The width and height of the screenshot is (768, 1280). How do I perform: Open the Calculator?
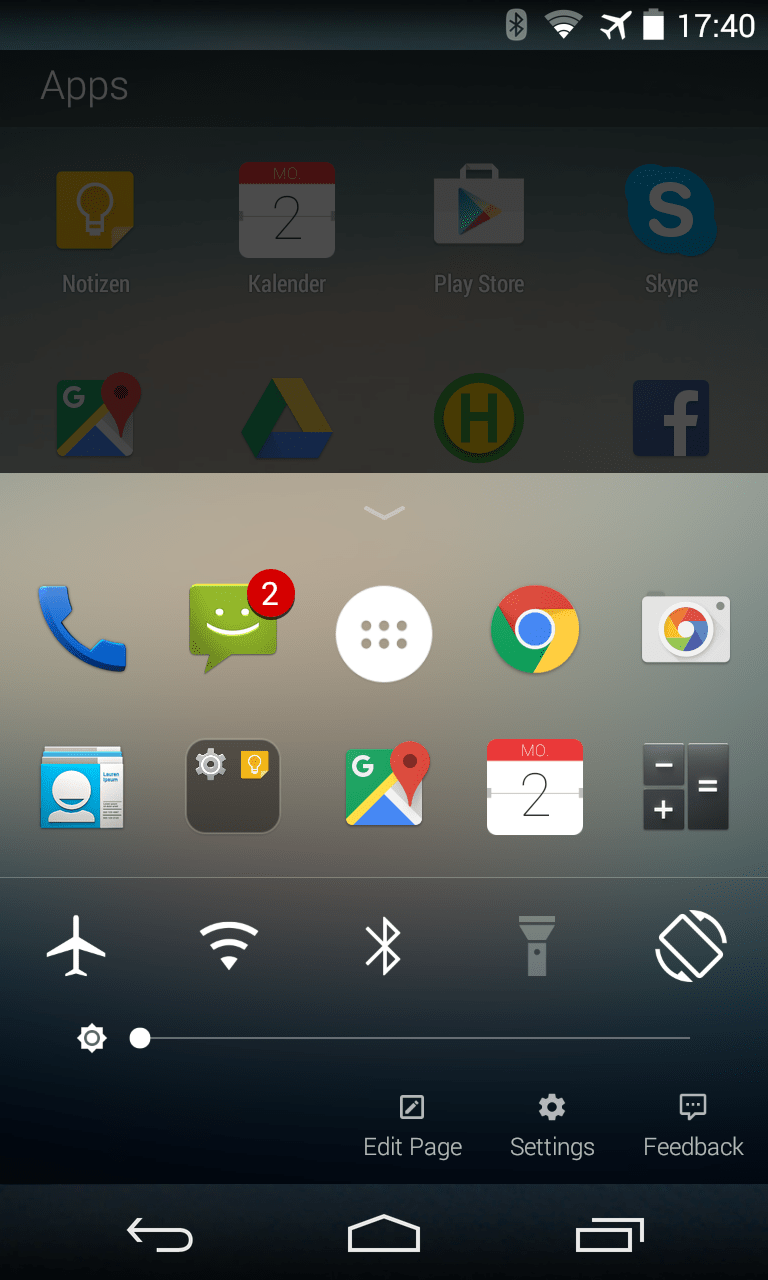pos(685,787)
